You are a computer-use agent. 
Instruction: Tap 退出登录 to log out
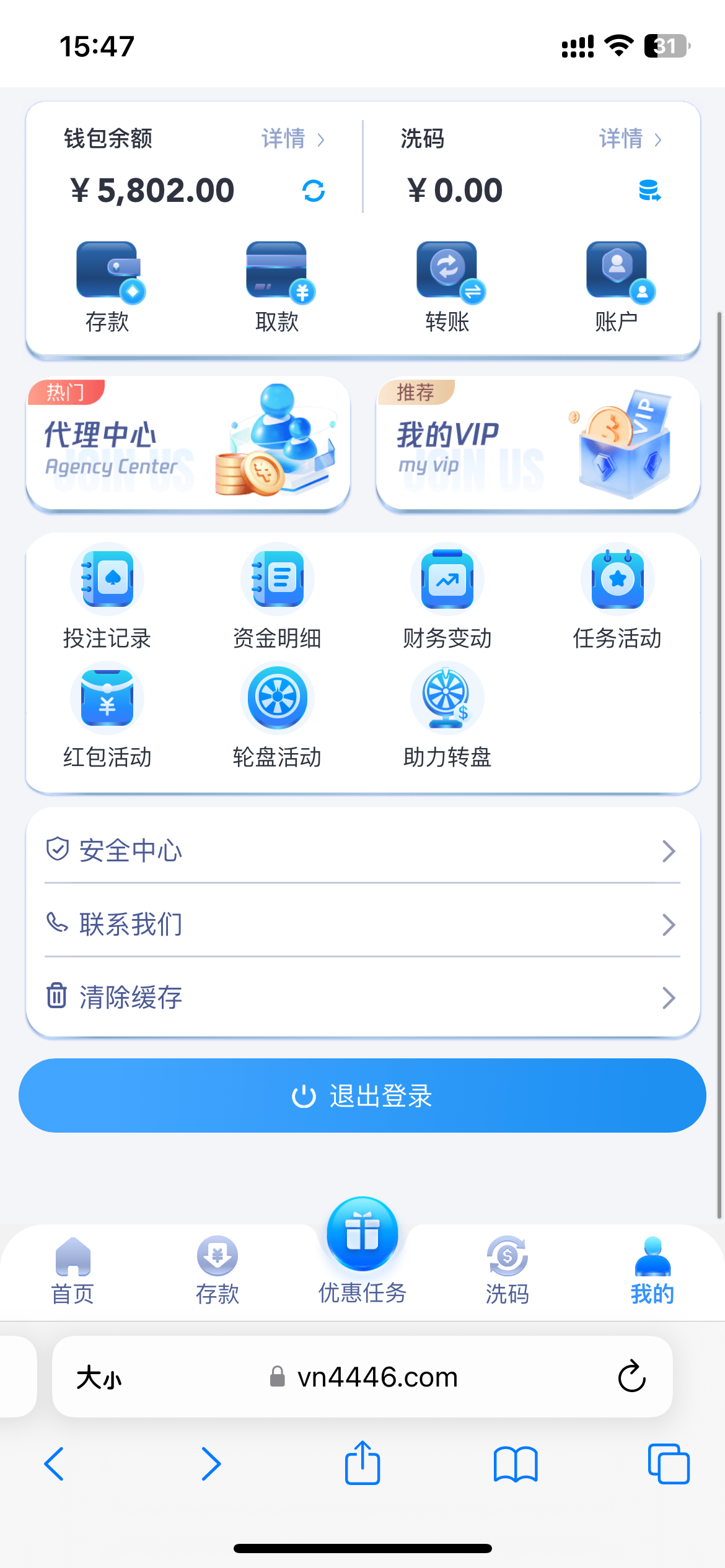tap(362, 1095)
